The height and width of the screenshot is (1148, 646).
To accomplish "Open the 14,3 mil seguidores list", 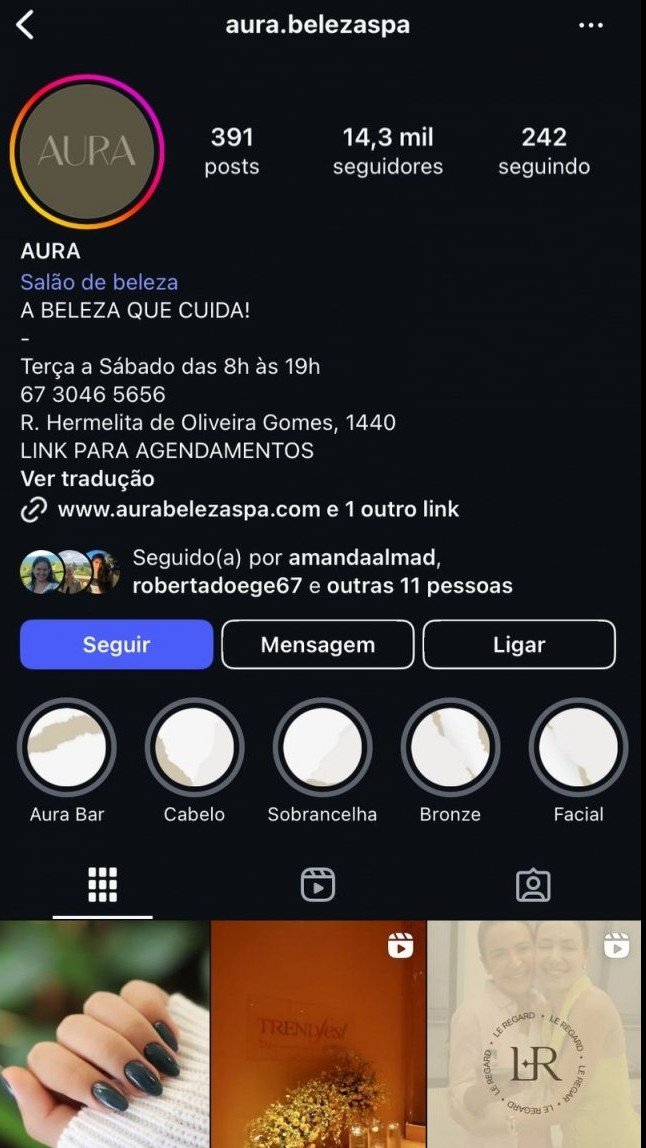I will (388, 151).
